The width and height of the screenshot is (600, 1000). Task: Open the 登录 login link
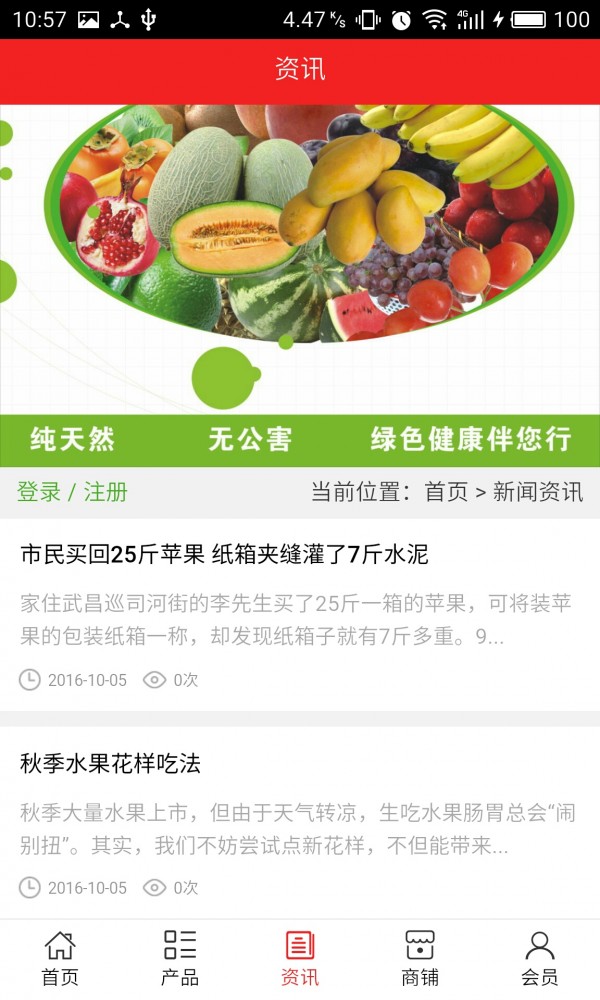click(x=39, y=492)
